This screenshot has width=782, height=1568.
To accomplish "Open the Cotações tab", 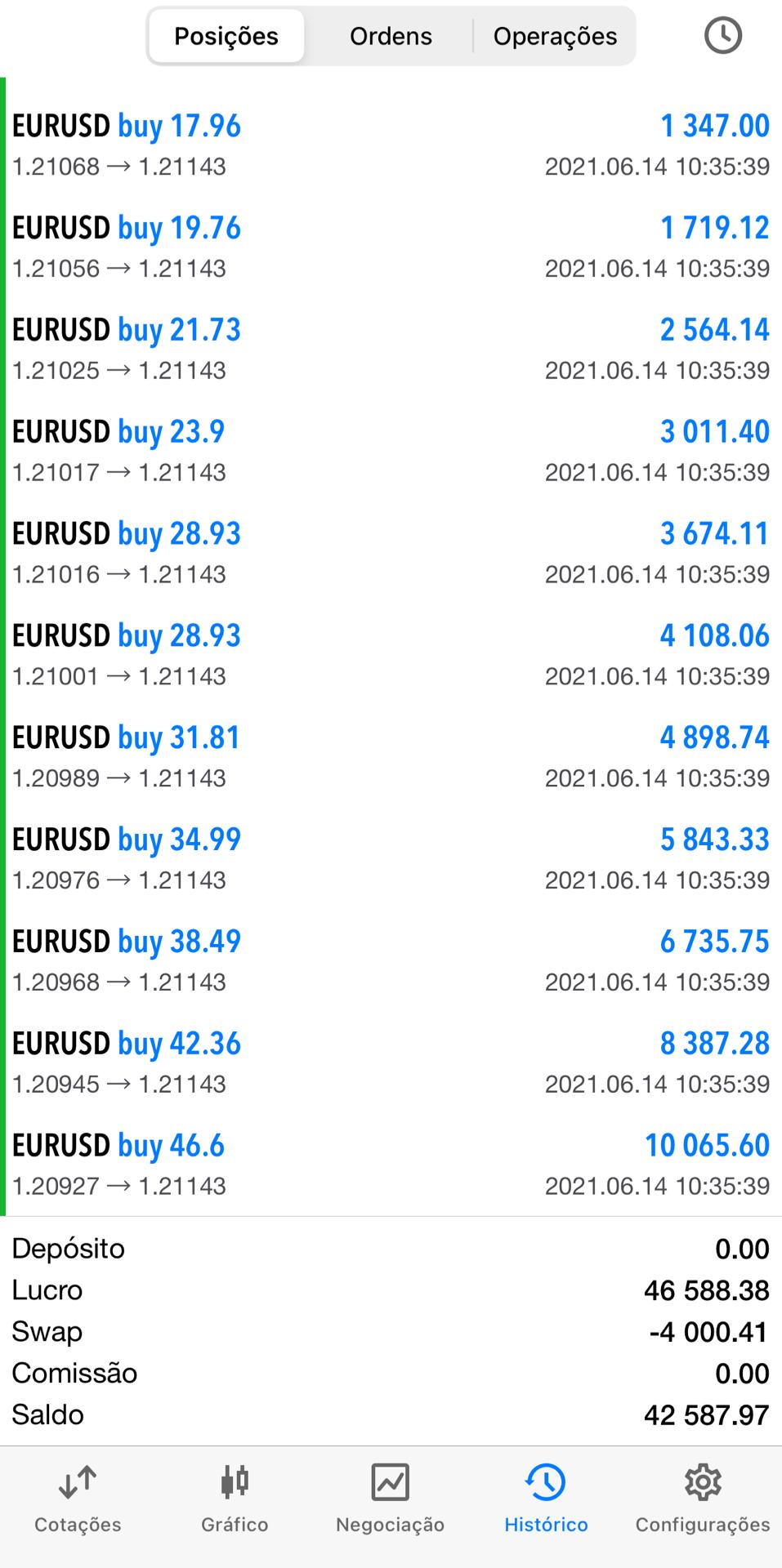I will [78, 1499].
